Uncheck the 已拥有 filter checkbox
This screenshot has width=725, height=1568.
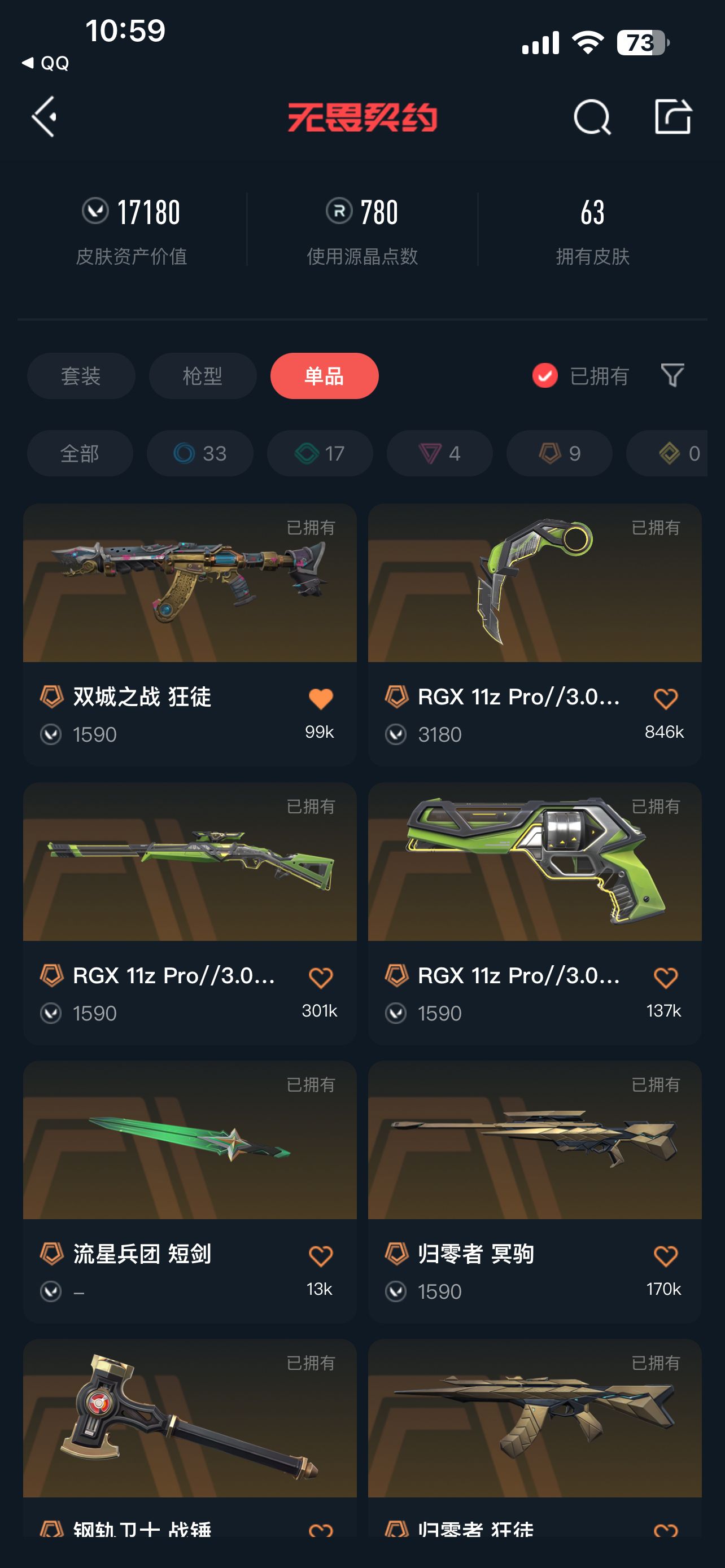[x=545, y=375]
